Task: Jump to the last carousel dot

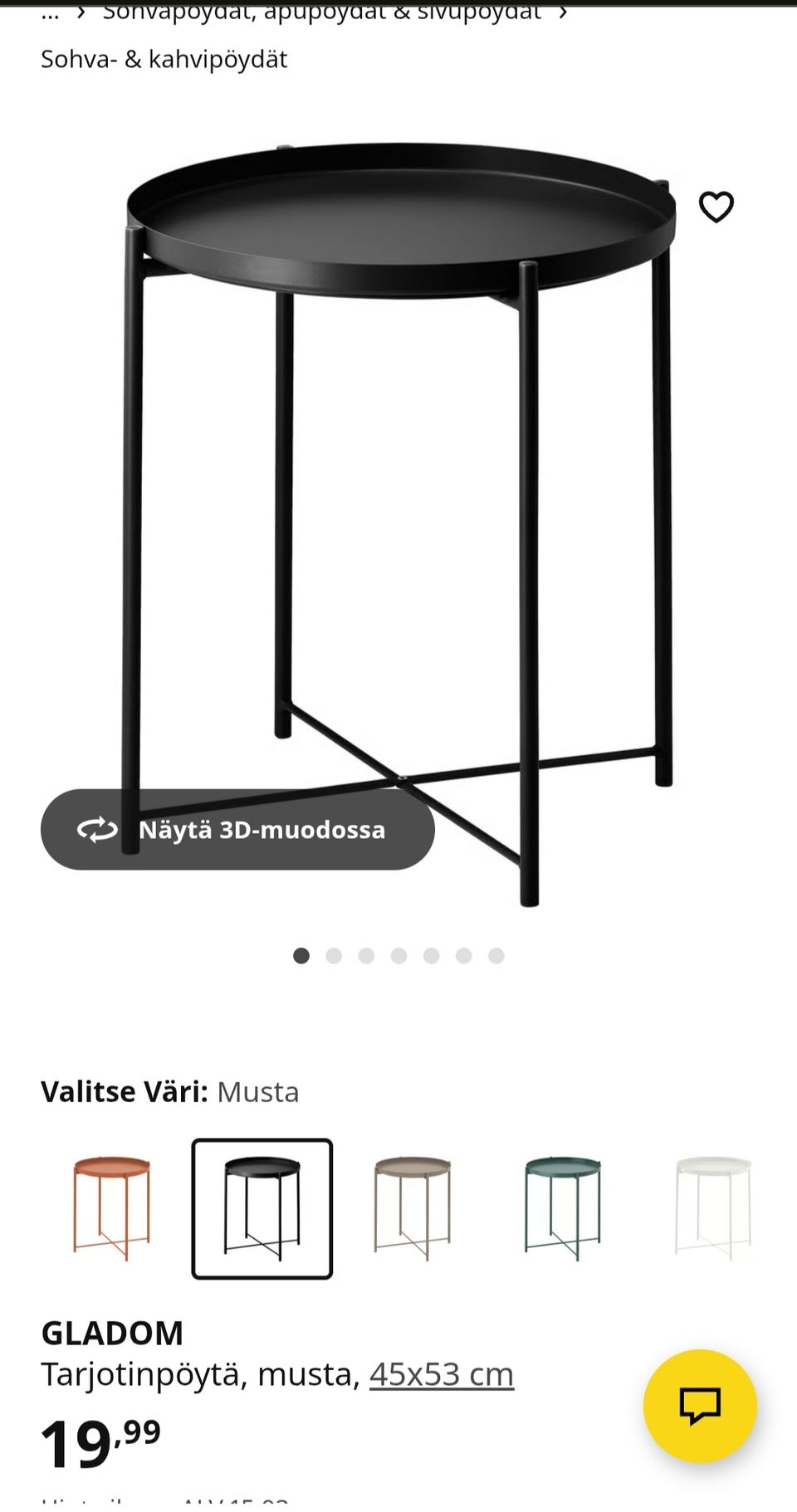Action: [496, 955]
